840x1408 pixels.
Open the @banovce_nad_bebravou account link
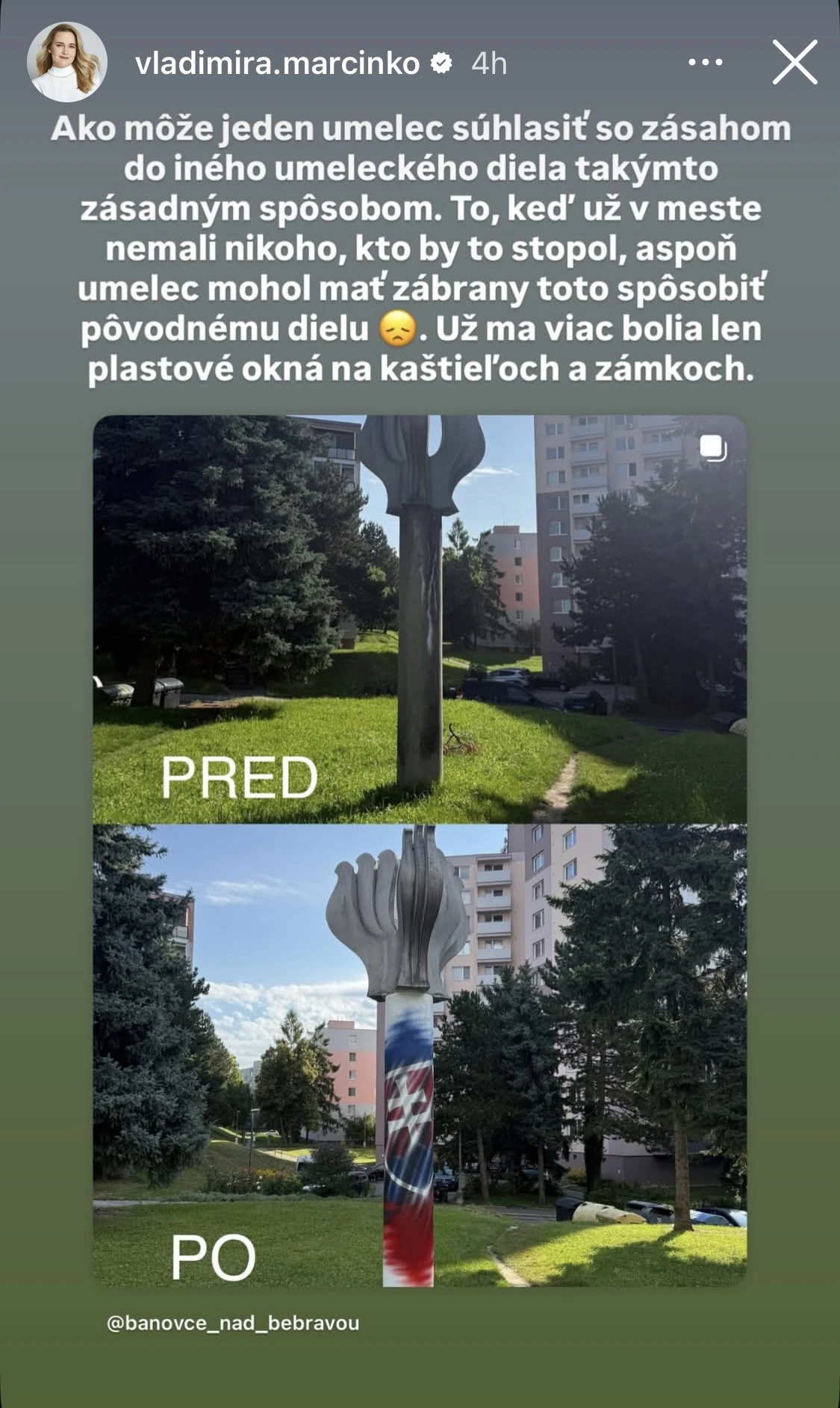pos(233,1323)
